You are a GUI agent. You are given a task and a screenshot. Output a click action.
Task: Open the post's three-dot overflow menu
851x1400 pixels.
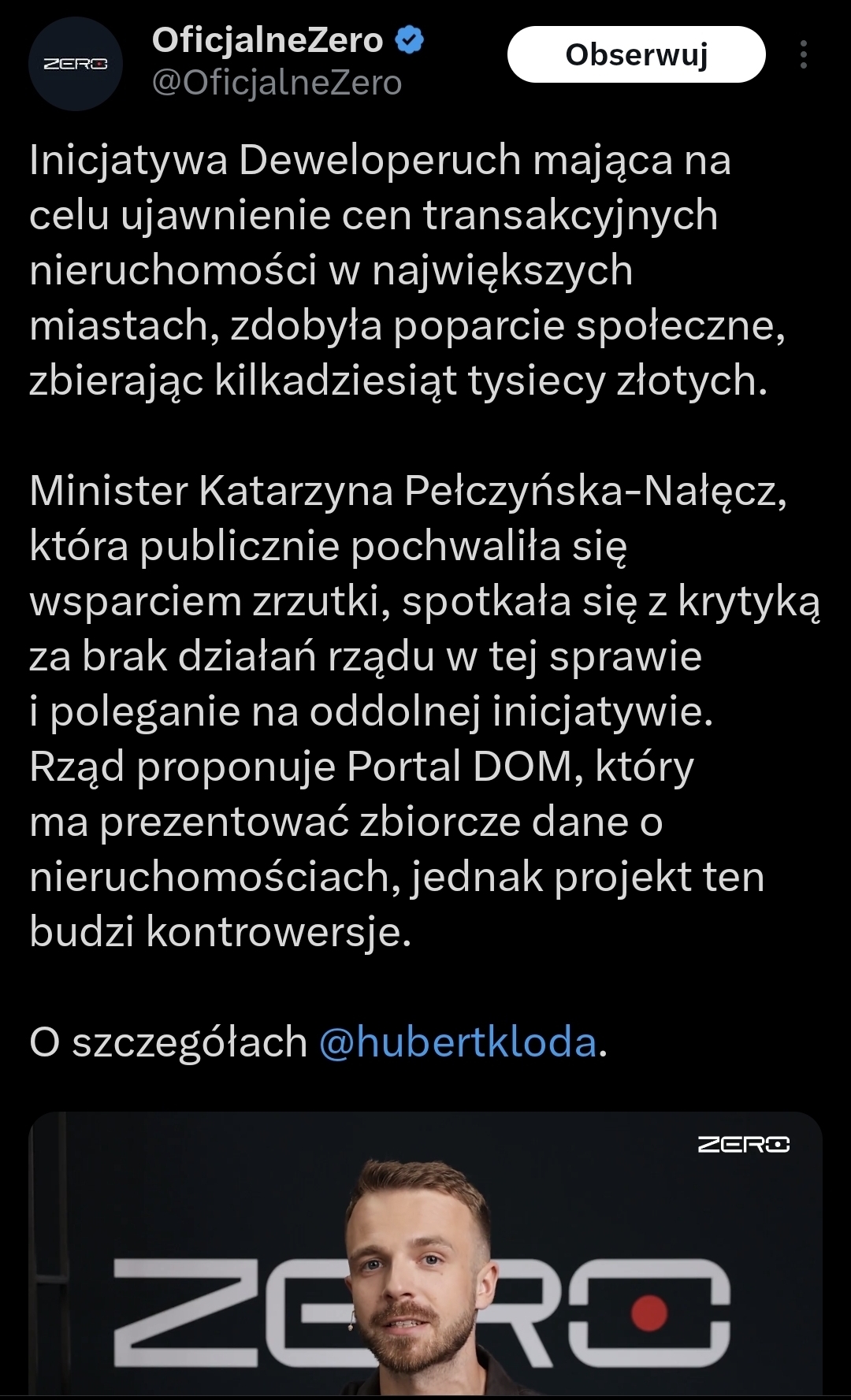(803, 54)
